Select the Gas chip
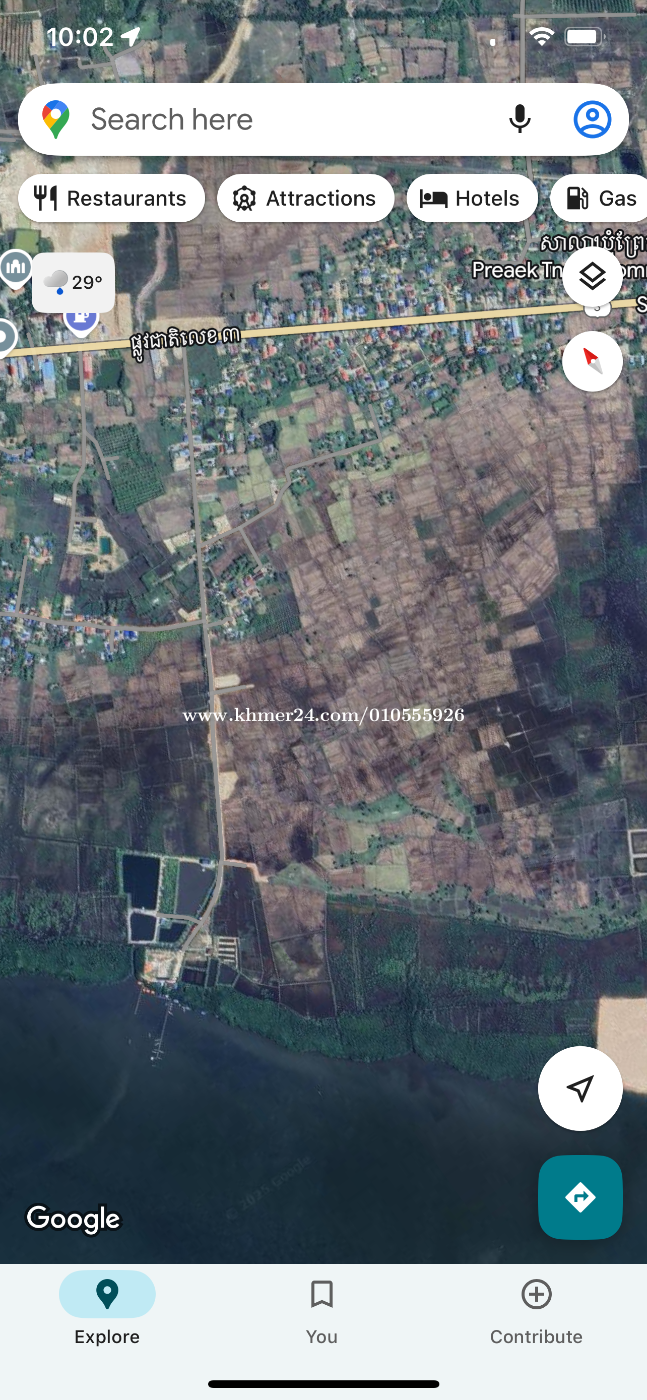 [600, 198]
